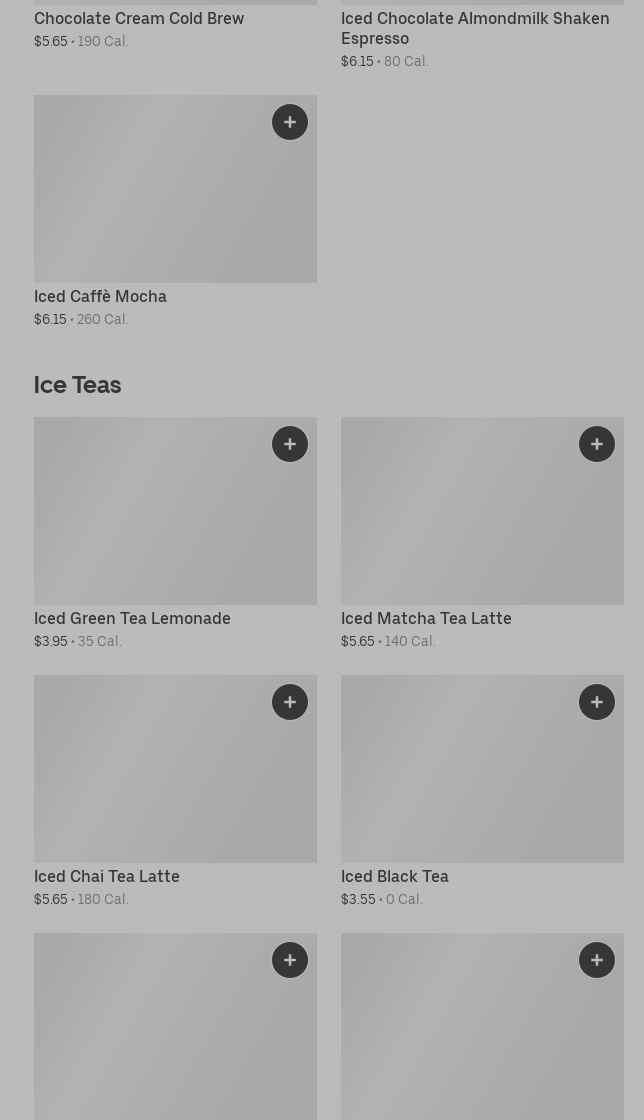
Task: Open Chocolate Cream Cold Brew item
Action: tap(139, 18)
